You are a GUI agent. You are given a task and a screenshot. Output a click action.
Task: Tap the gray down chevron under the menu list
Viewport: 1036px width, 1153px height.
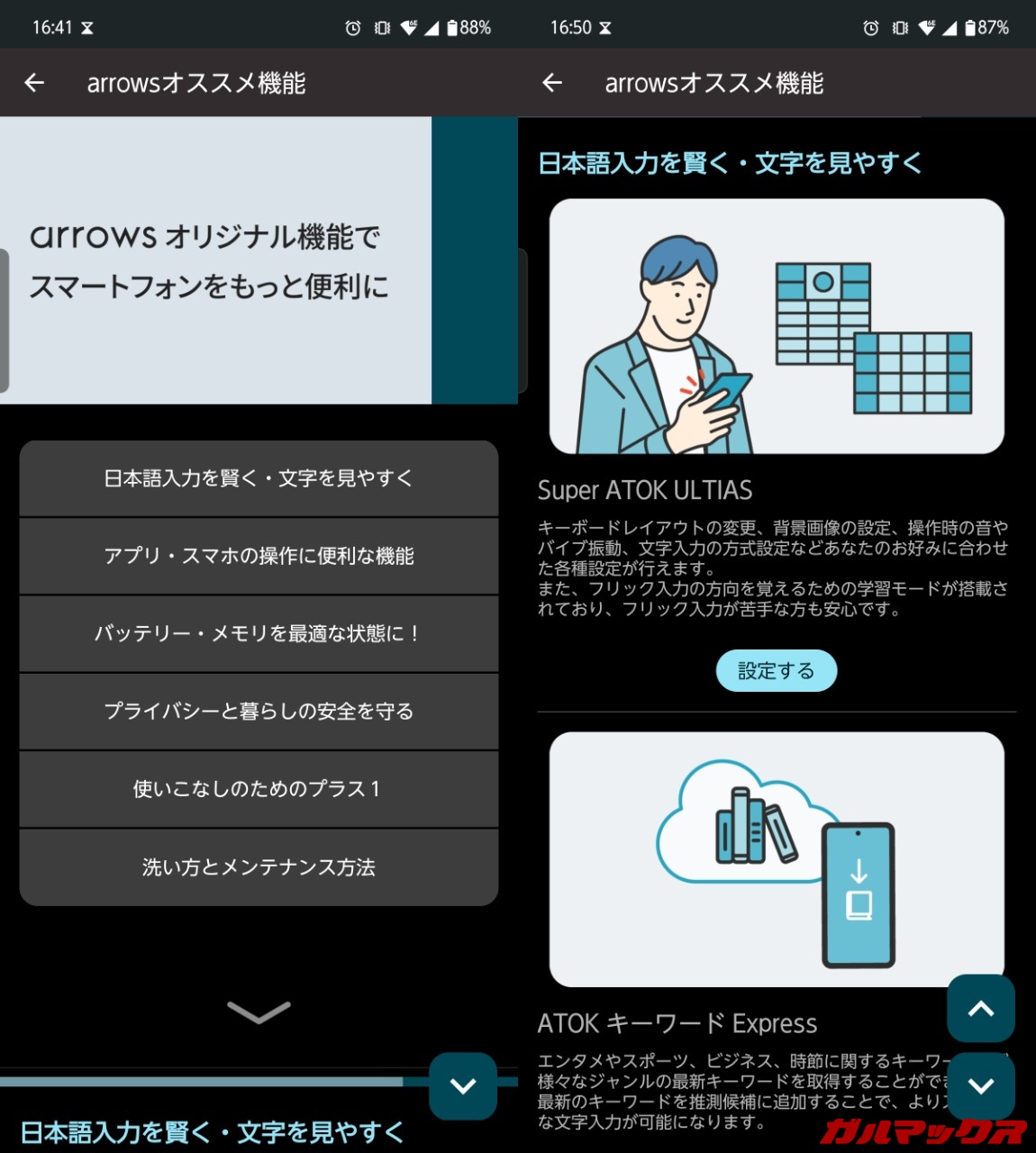coord(259,1012)
